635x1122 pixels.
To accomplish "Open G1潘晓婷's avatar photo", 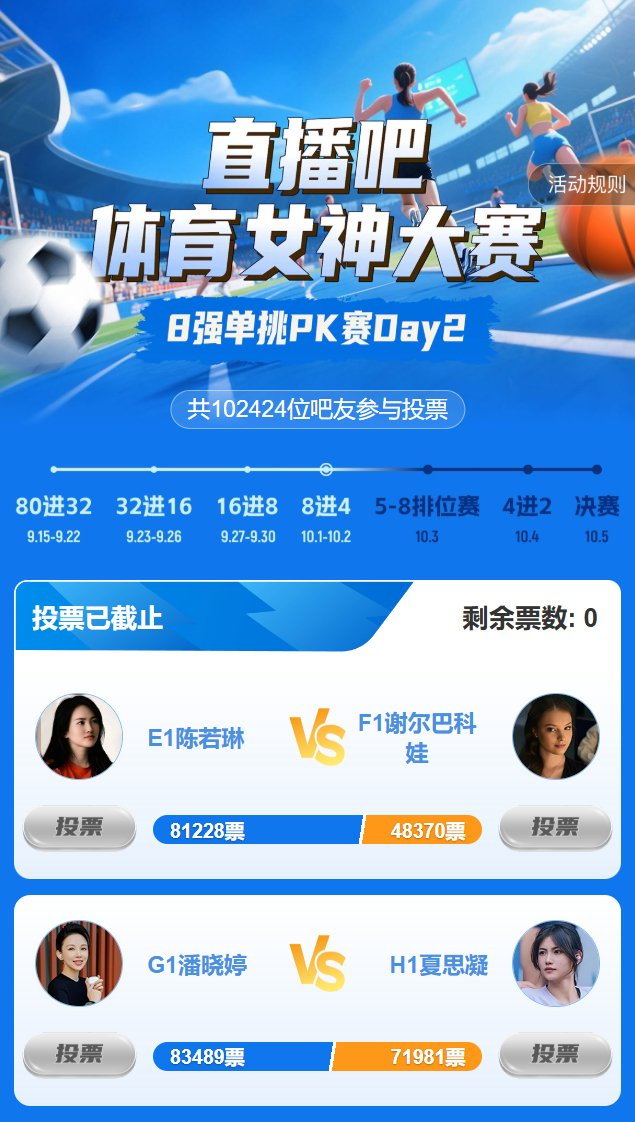I will [x=79, y=963].
